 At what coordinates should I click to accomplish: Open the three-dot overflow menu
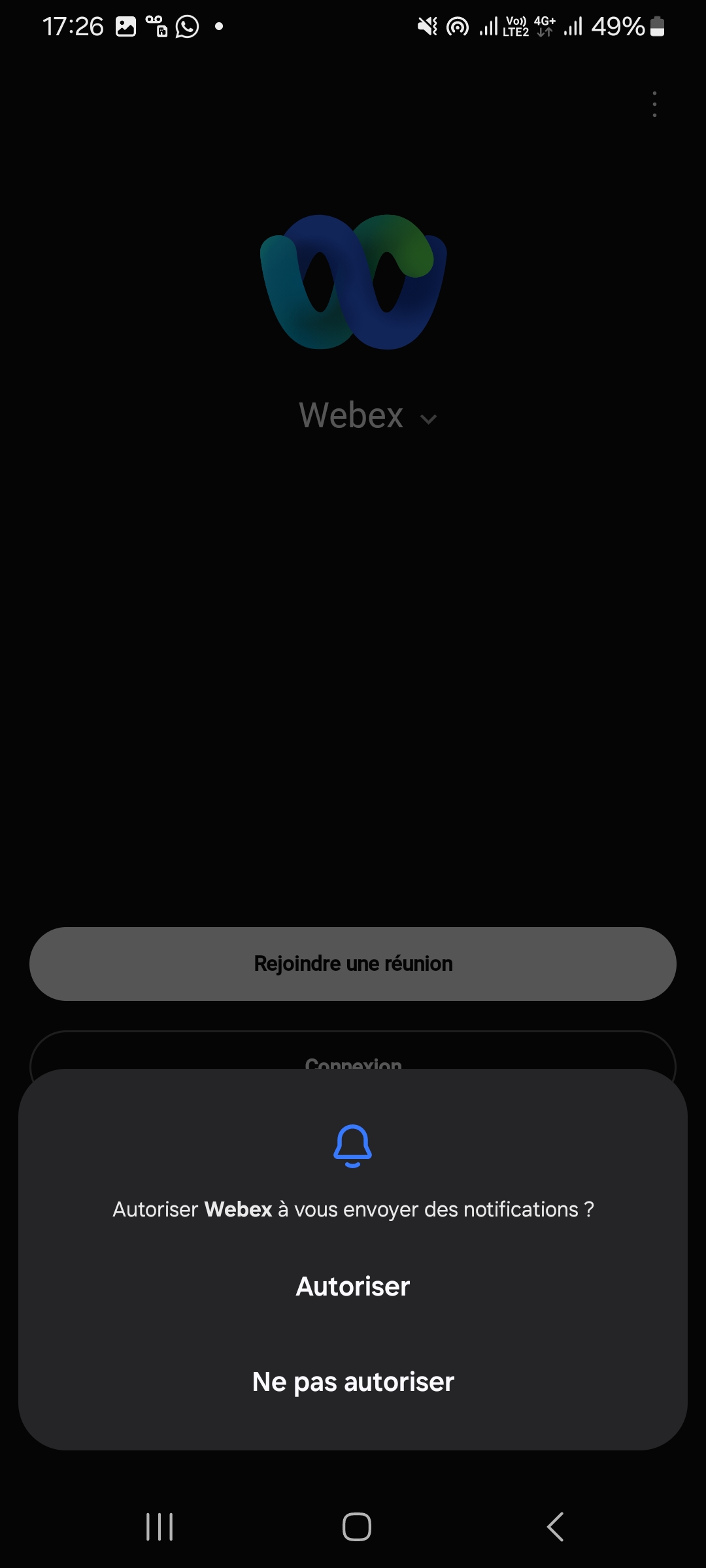[x=654, y=105]
